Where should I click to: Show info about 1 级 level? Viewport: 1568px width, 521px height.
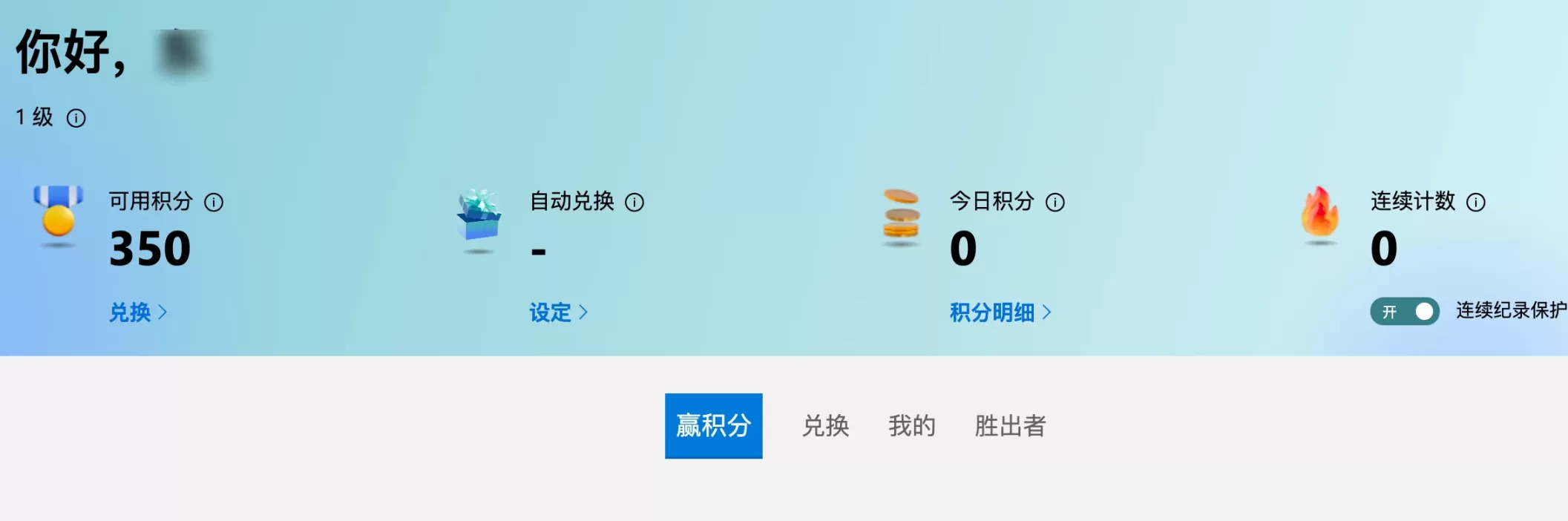[x=76, y=118]
